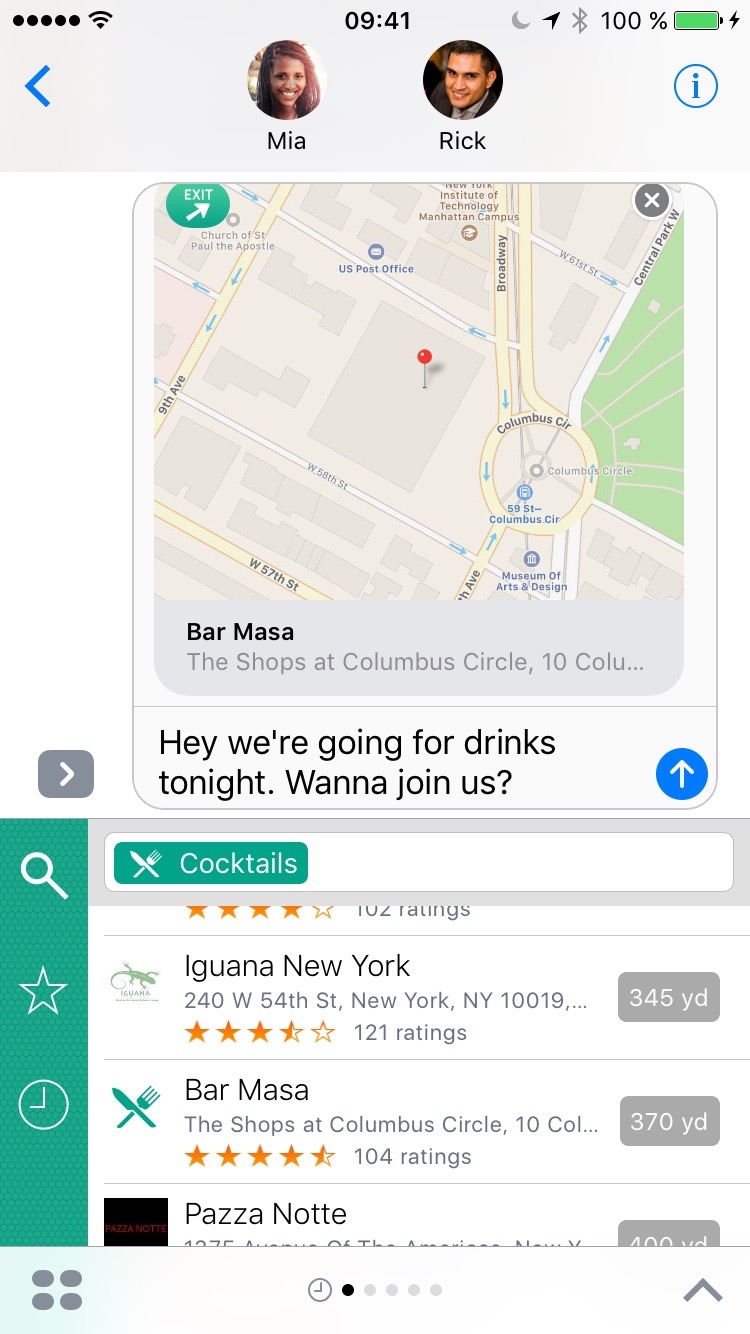
Task: Open Rick's contact avatar
Action: click(462, 80)
